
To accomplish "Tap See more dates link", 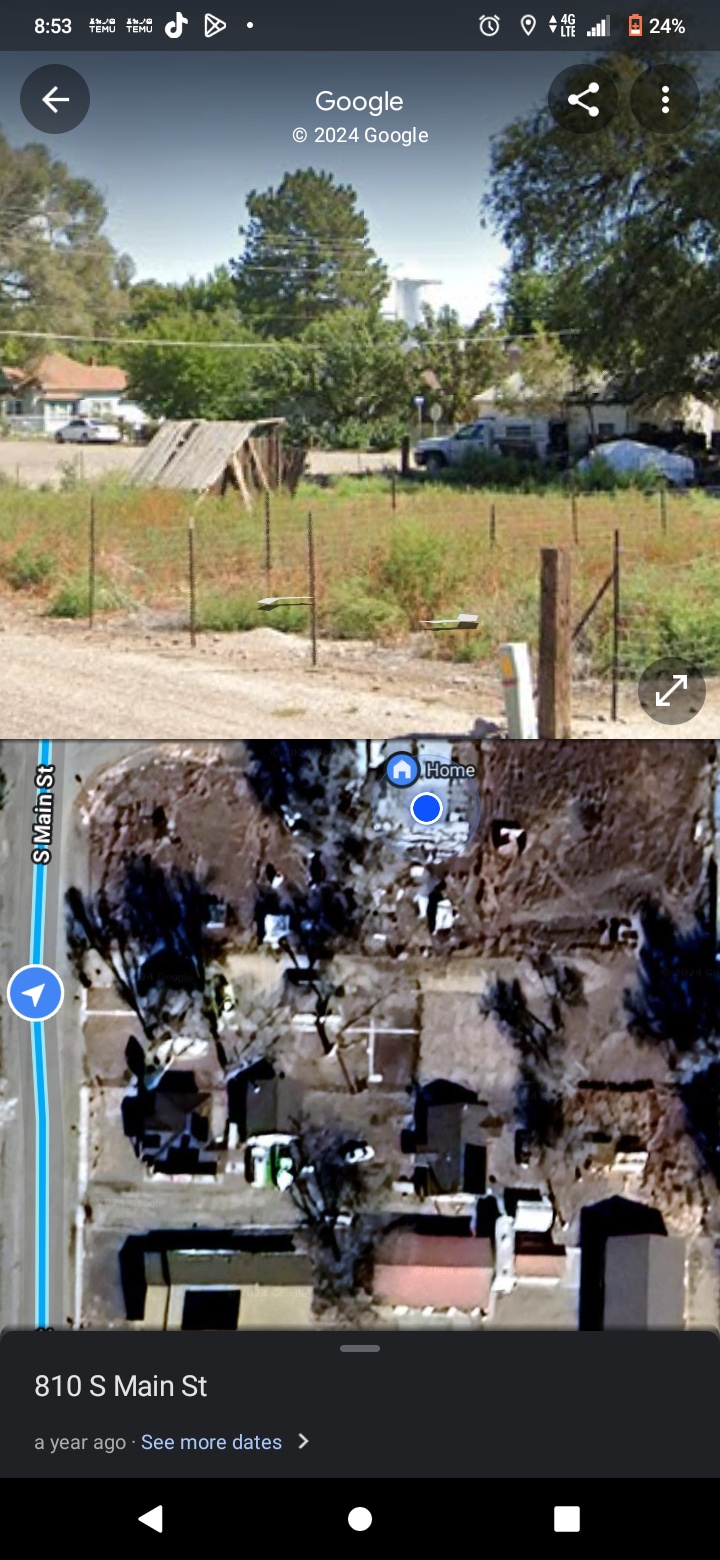I will [x=211, y=1442].
